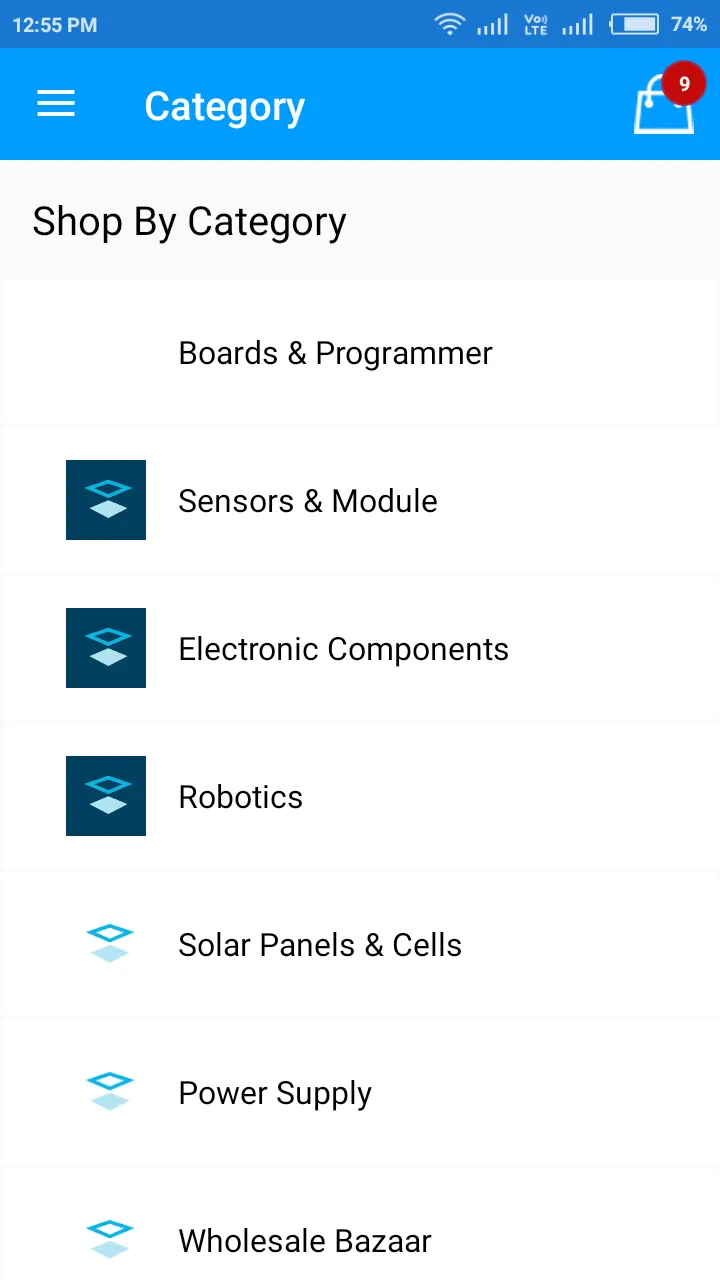Image resolution: width=720 pixels, height=1280 pixels.
Task: Open the Sensors & Module category
Action: (307, 501)
